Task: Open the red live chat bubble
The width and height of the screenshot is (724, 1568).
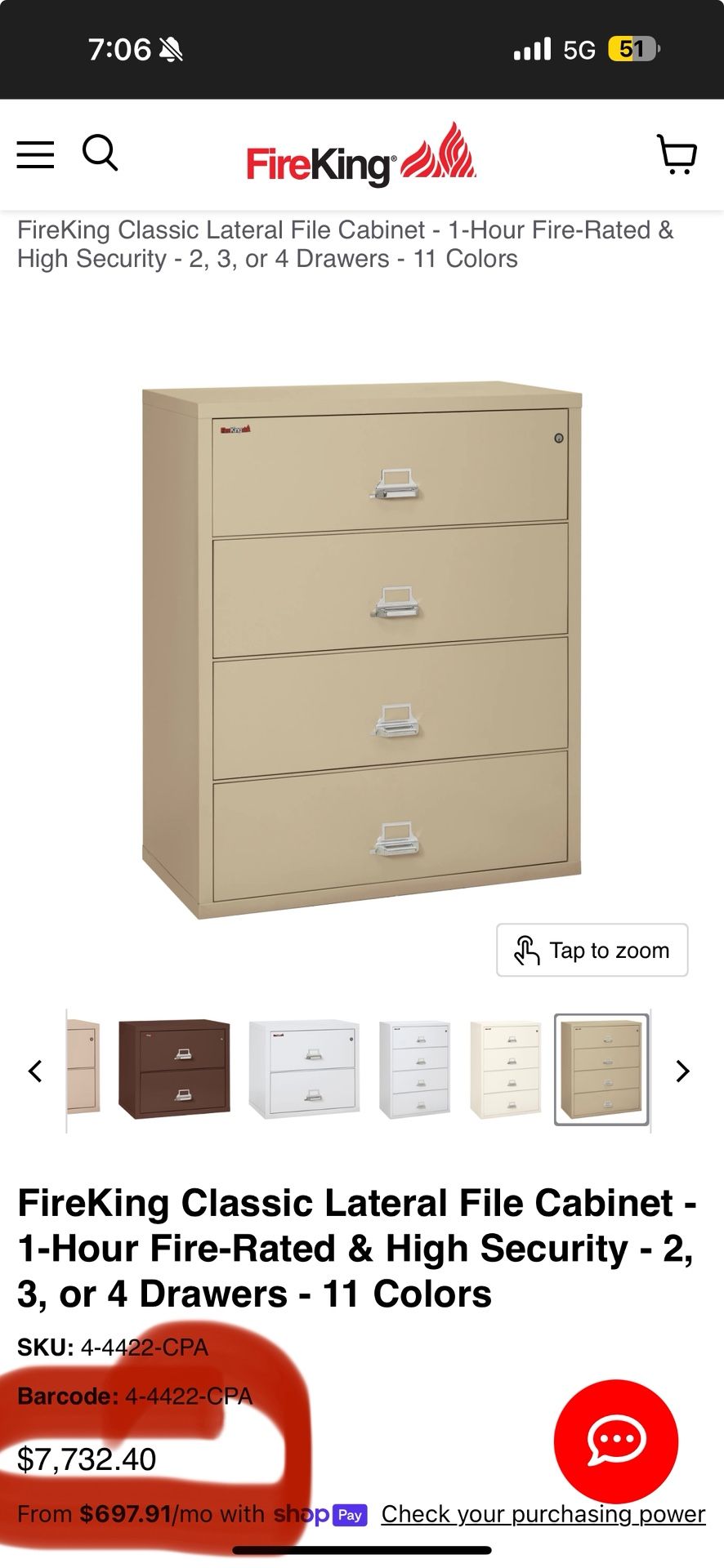Action: pos(616,1441)
